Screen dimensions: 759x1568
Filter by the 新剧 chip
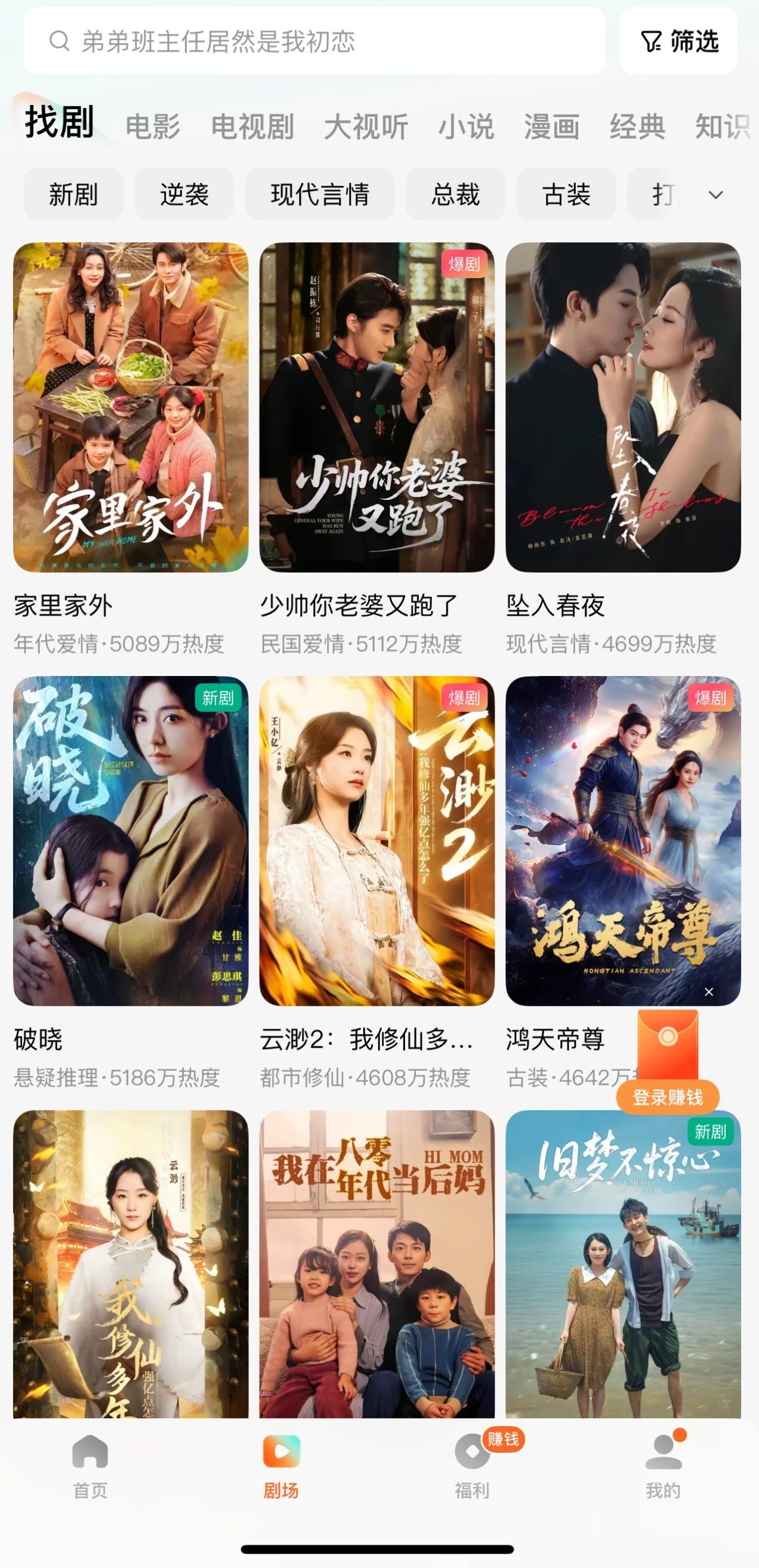[x=73, y=195]
